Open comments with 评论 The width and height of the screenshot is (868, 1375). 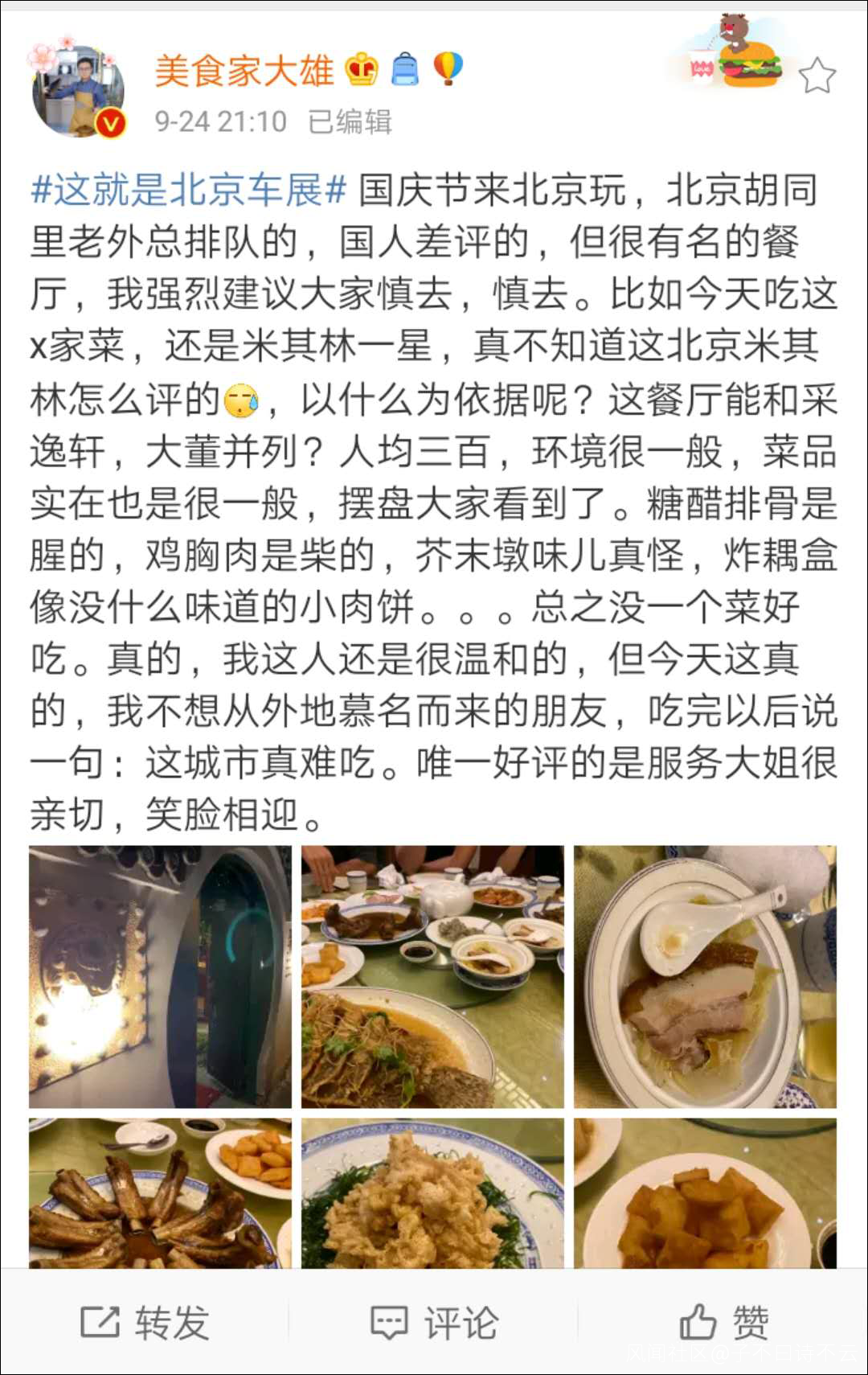point(434,1323)
